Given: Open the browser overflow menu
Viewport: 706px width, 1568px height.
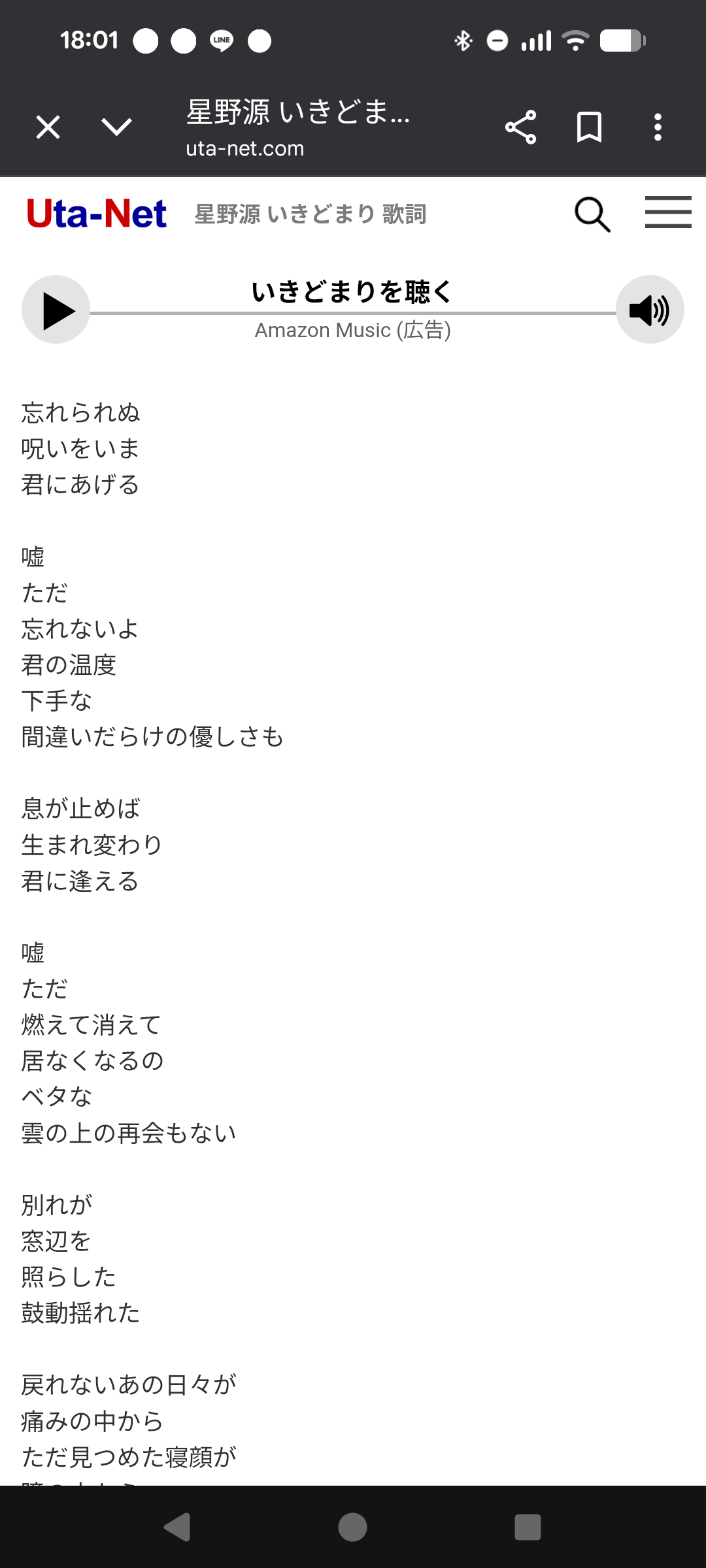Looking at the screenshot, I should pos(658,127).
